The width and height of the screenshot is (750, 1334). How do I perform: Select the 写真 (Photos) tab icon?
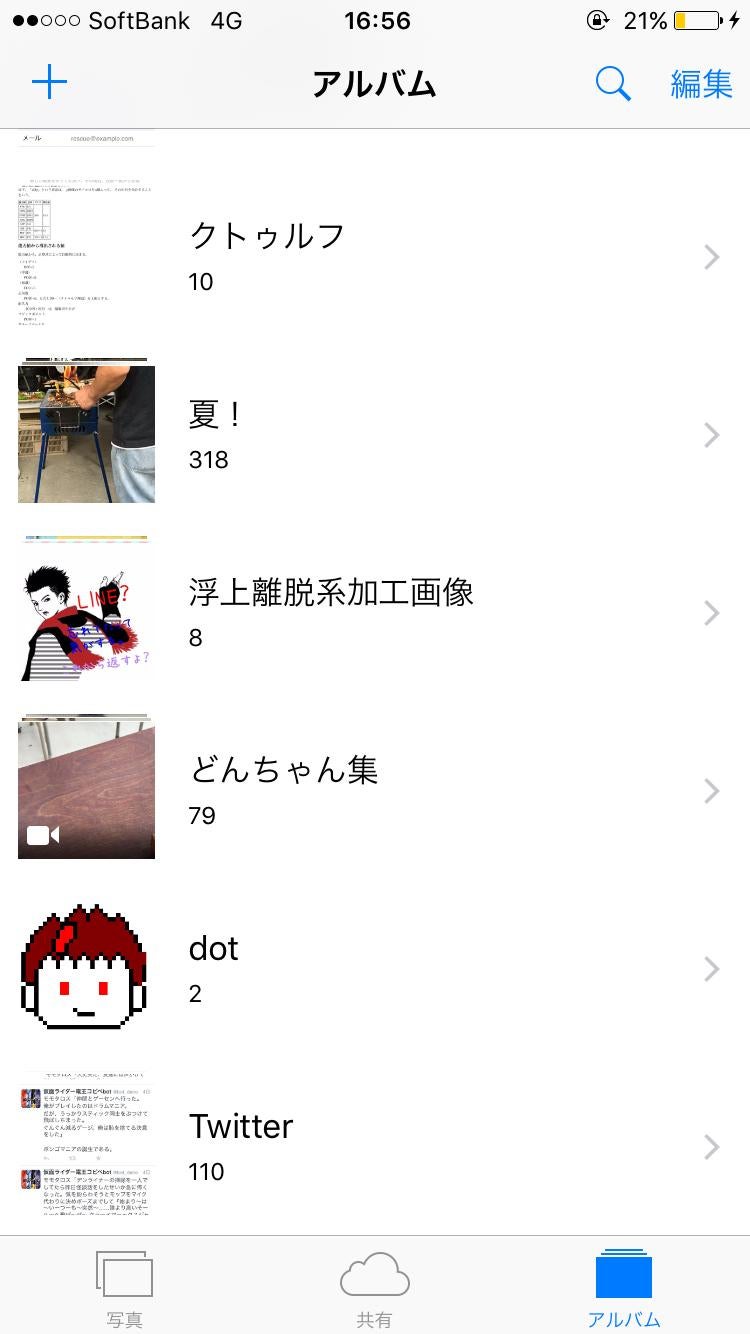(124, 1274)
